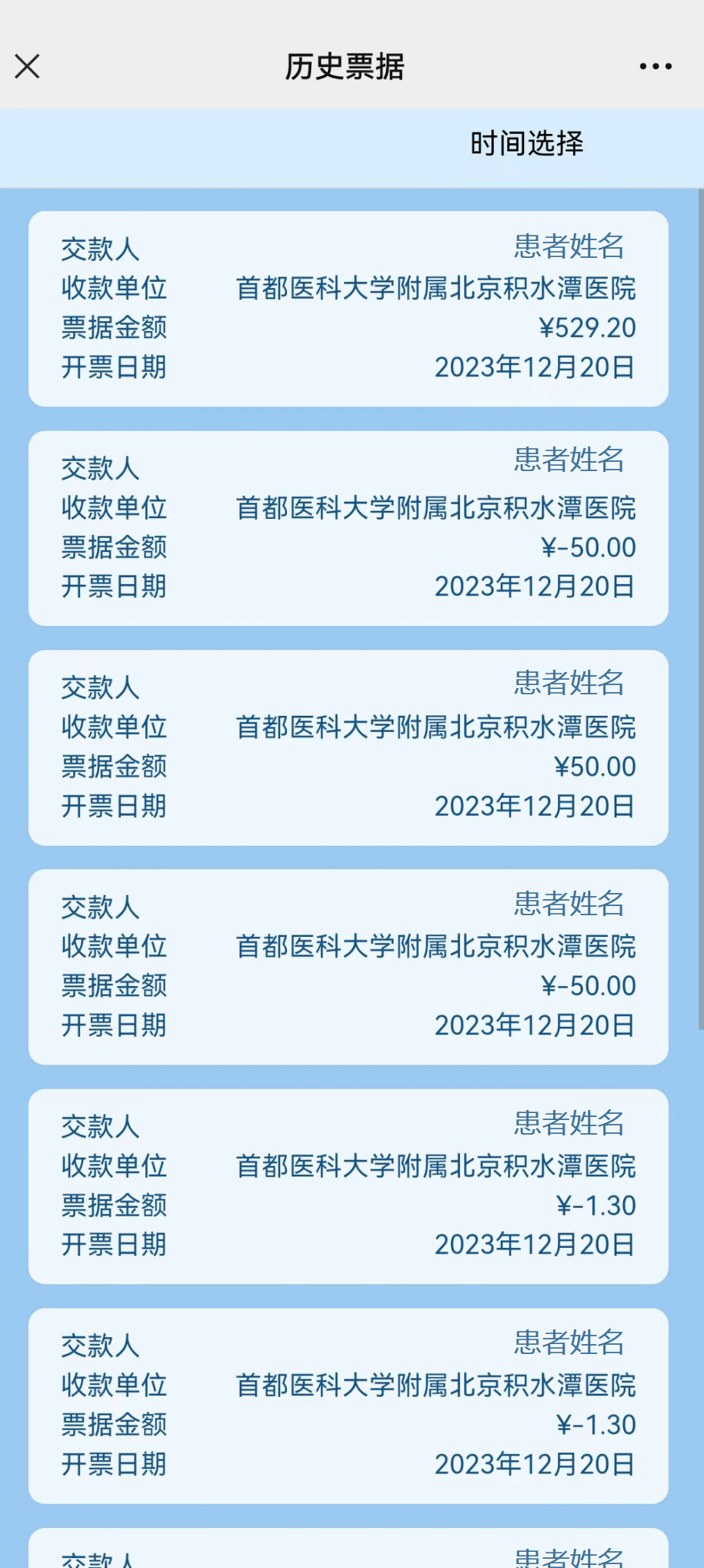The height and width of the screenshot is (1568, 704).
Task: Select 患者姓名 on the ¥529.20 invoice
Action: 567,248
